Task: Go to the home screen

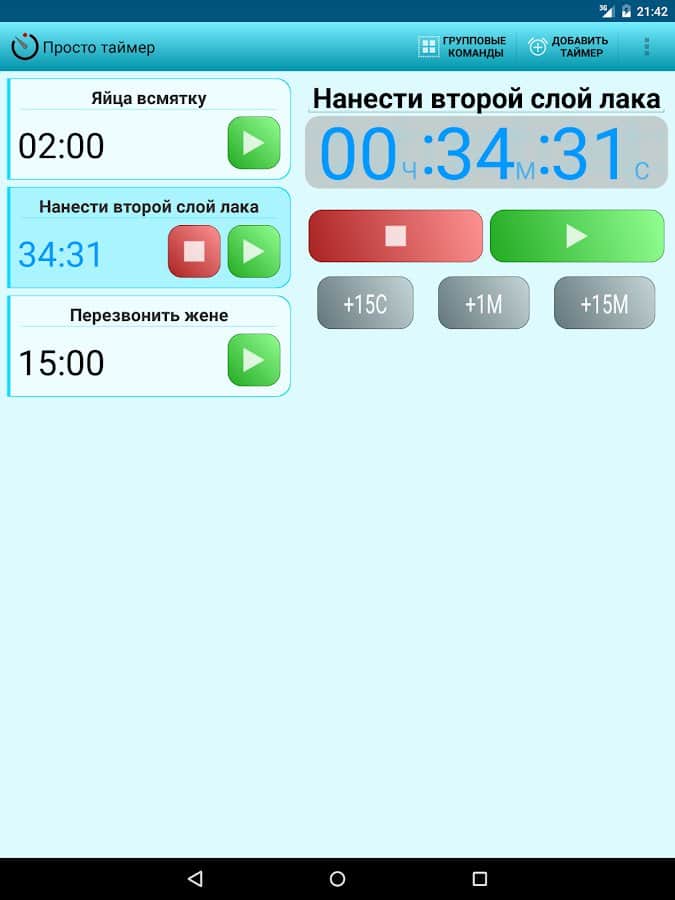Action: 337,879
